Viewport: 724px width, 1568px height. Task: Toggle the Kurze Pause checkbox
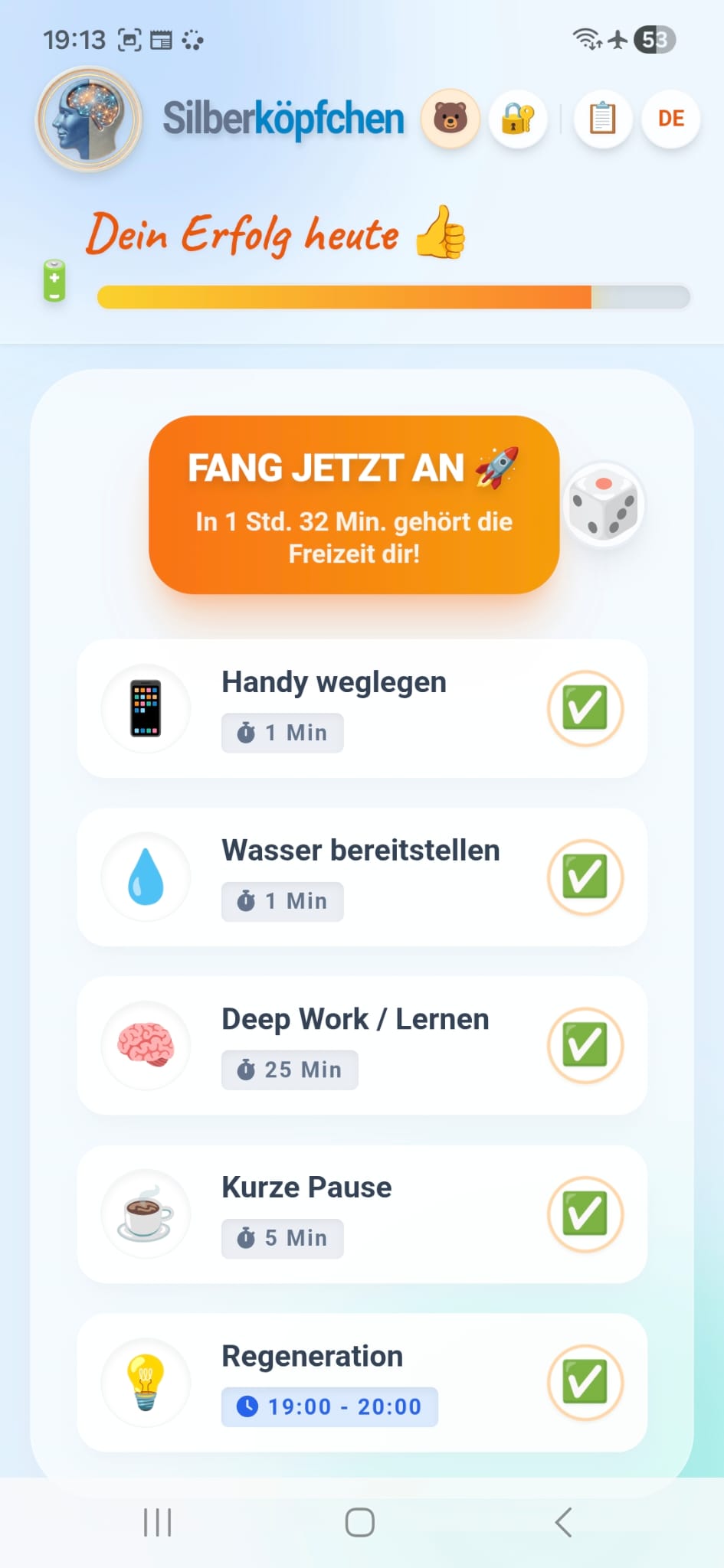(585, 1214)
